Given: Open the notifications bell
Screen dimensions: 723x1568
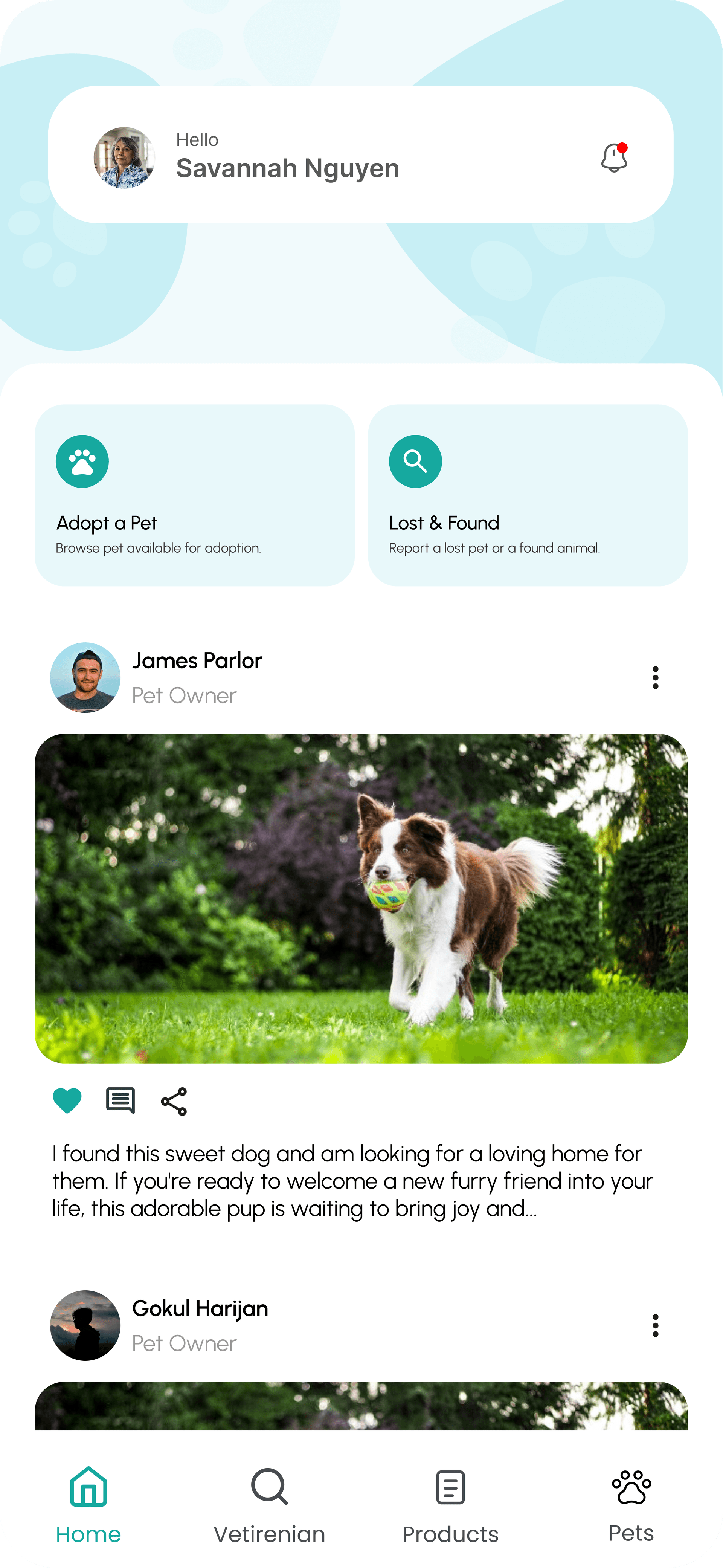Looking at the screenshot, I should (x=613, y=157).
